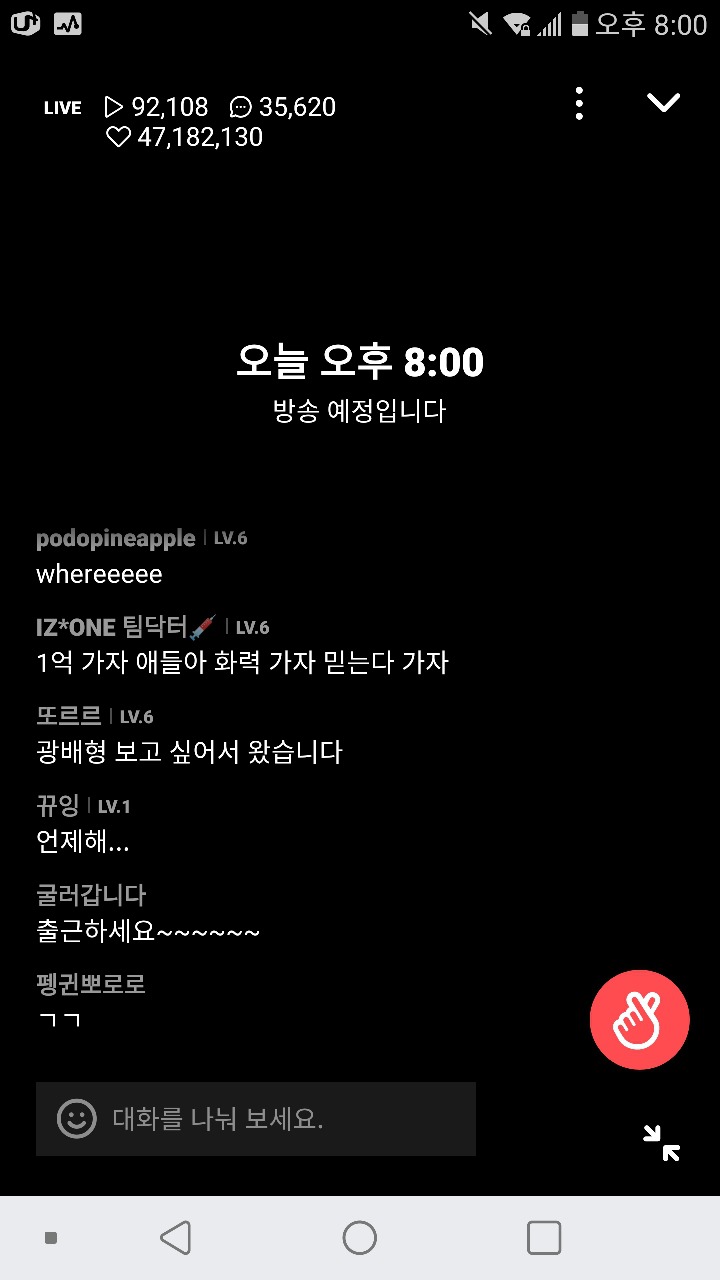Image resolution: width=720 pixels, height=1280 pixels.
Task: Open recent apps with the square button
Action: coord(544,1237)
